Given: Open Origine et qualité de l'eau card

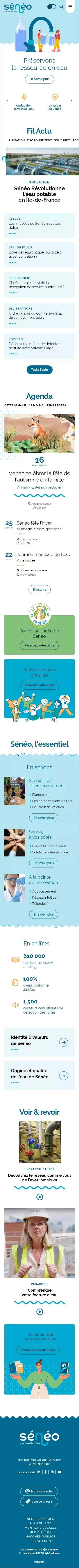Looking at the screenshot, I should [39, 1076].
